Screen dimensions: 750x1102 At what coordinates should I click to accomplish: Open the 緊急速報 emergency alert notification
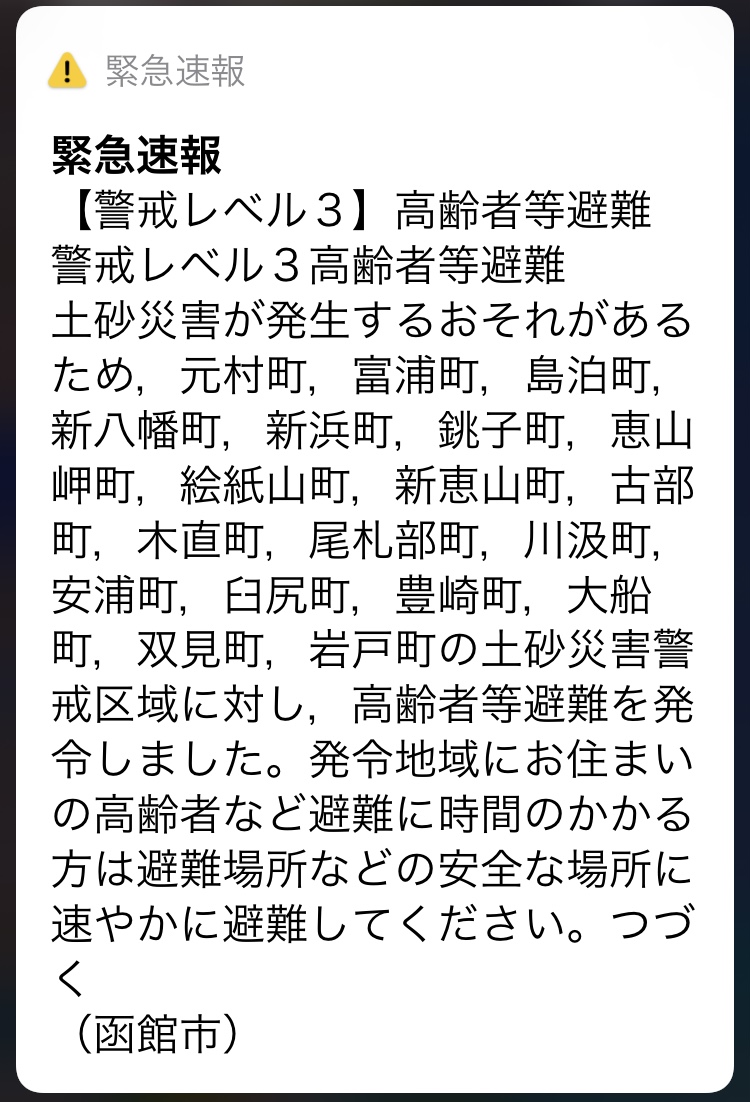(374, 550)
